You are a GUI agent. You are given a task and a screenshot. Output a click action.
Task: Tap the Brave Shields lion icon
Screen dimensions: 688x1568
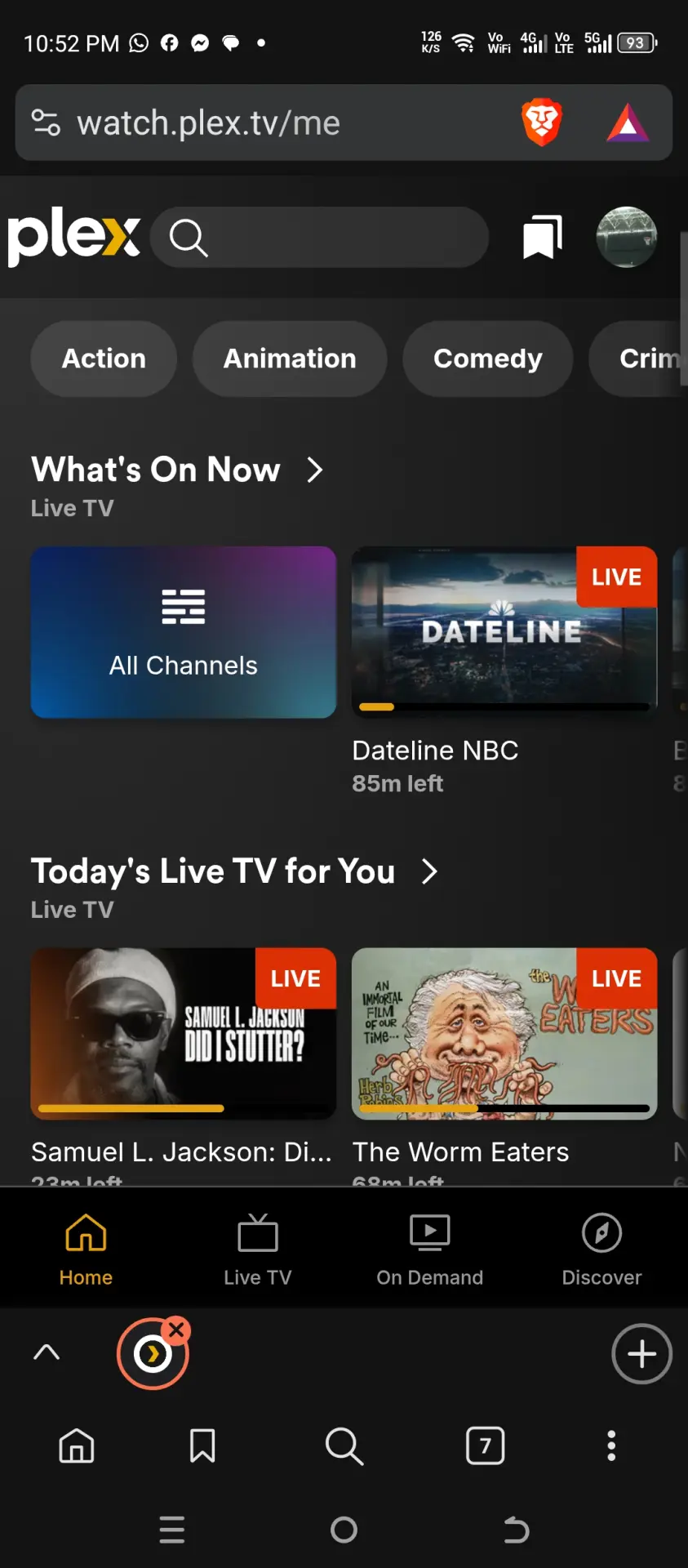(542, 122)
